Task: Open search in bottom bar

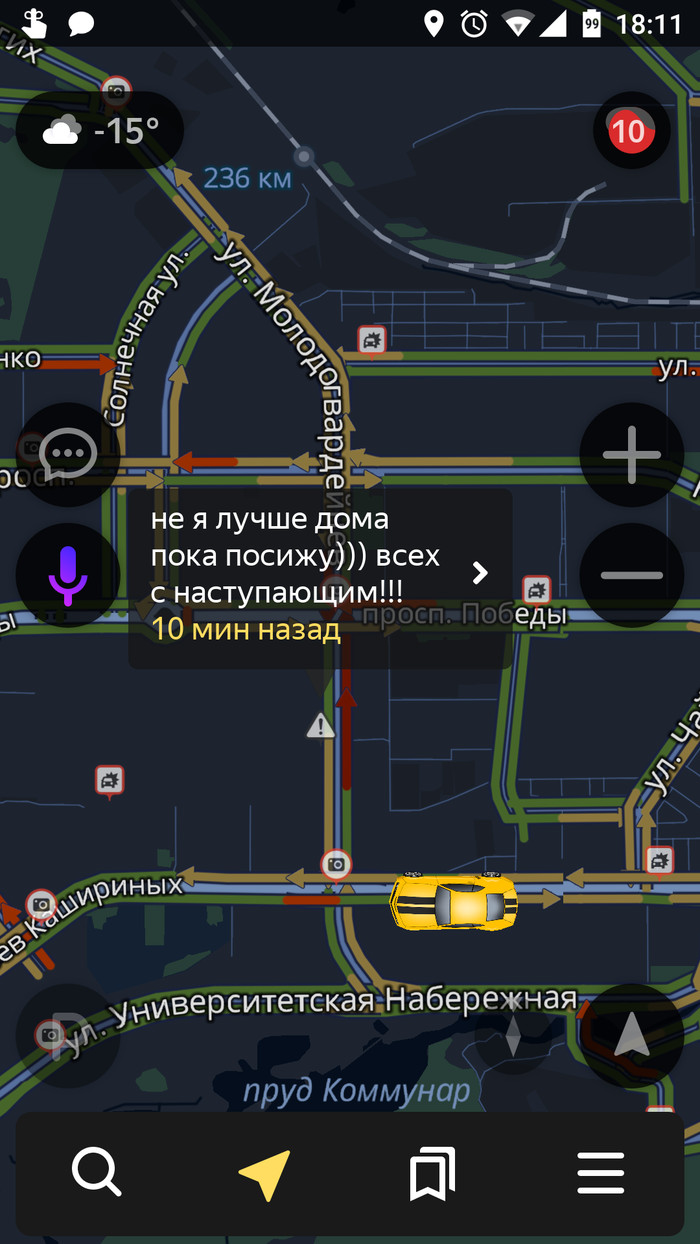Action: coord(97,1172)
